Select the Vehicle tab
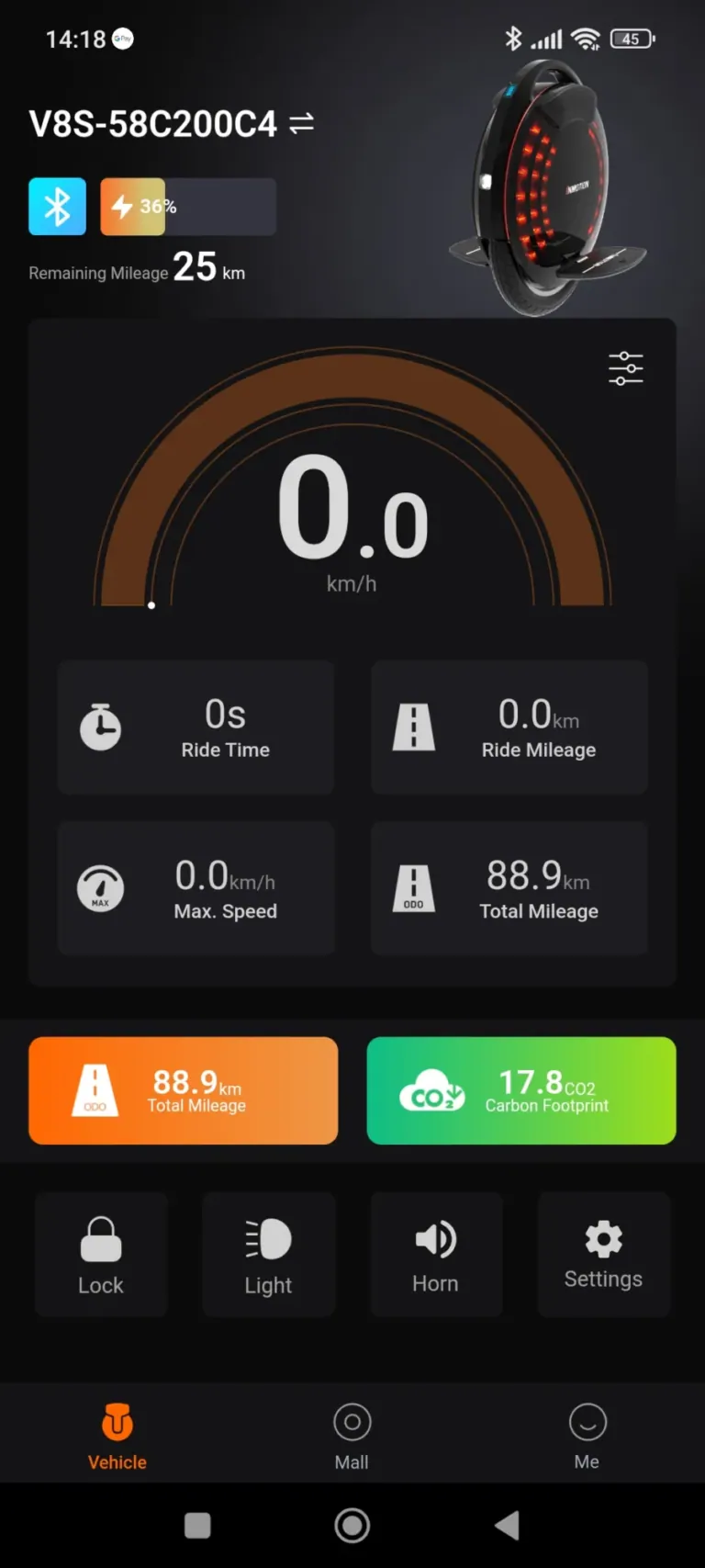 tap(117, 1436)
